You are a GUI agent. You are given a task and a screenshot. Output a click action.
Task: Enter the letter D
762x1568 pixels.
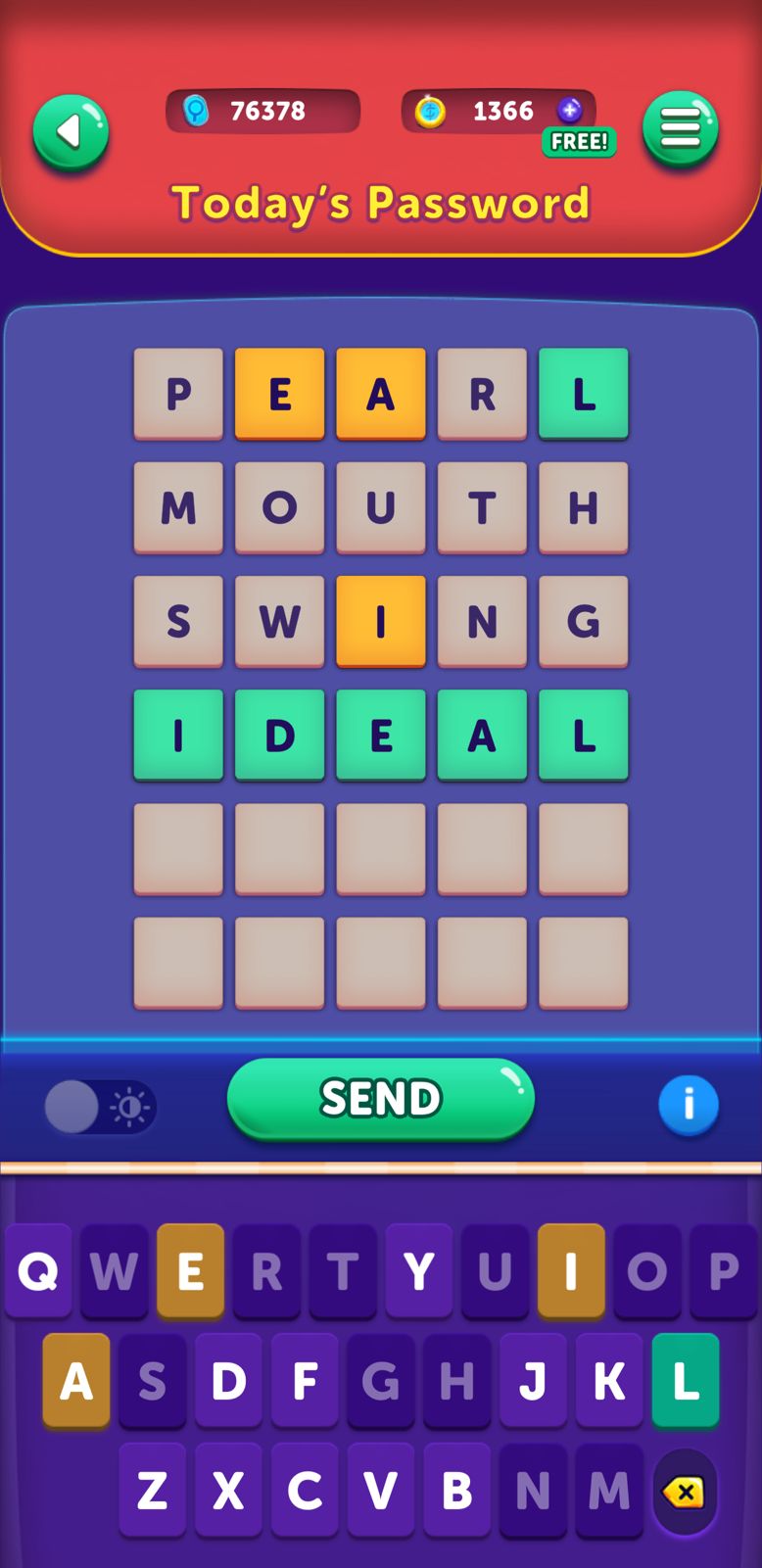228,1381
